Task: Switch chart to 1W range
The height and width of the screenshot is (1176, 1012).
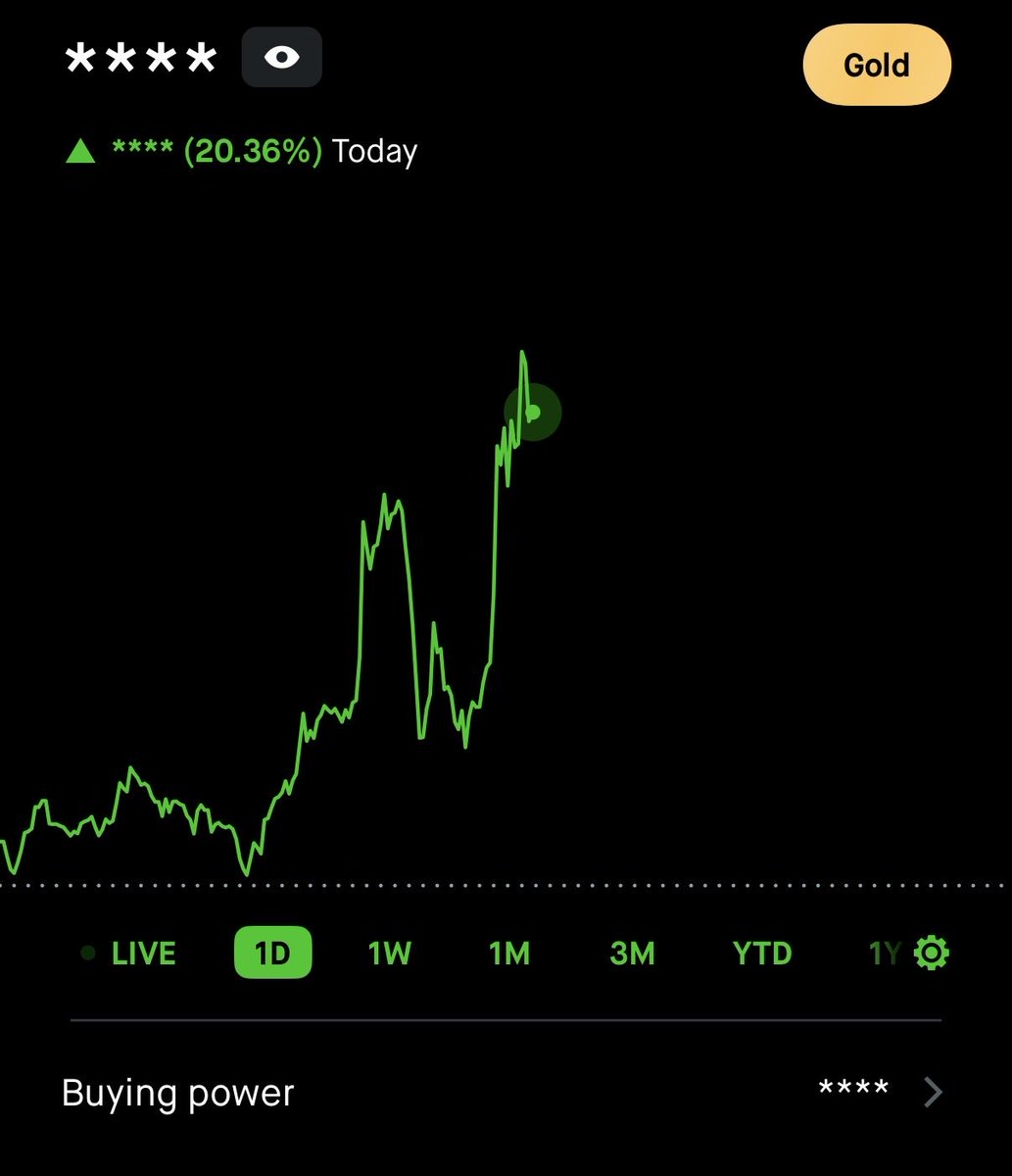Action: coord(389,954)
